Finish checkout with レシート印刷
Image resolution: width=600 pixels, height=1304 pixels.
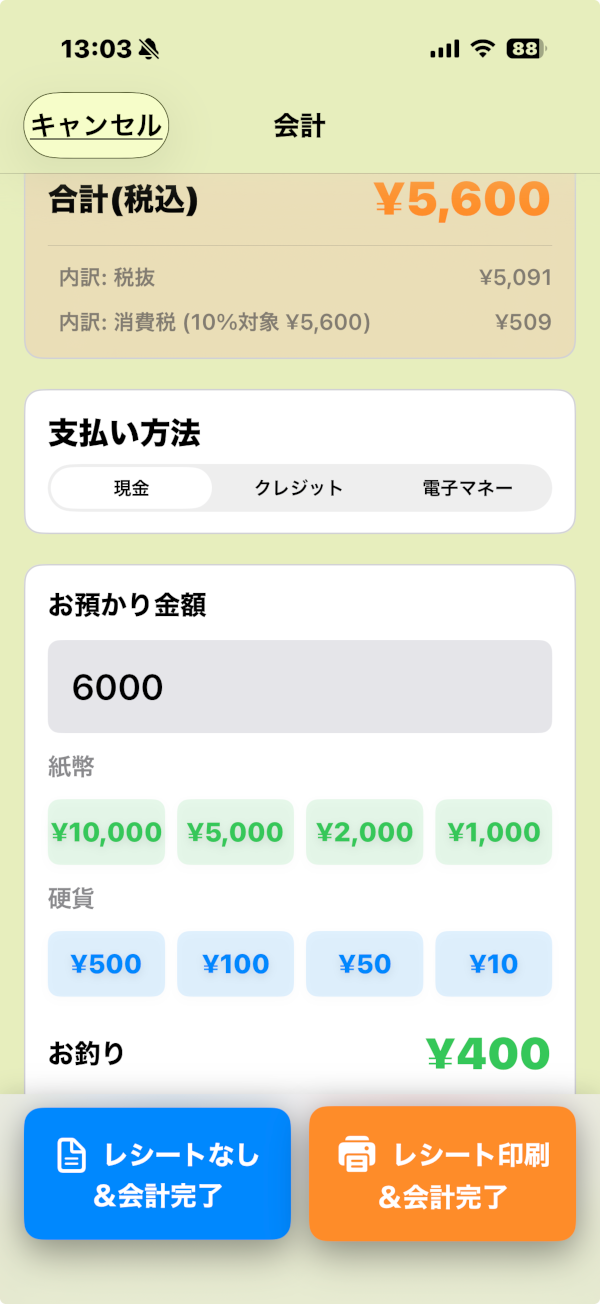[442, 1174]
